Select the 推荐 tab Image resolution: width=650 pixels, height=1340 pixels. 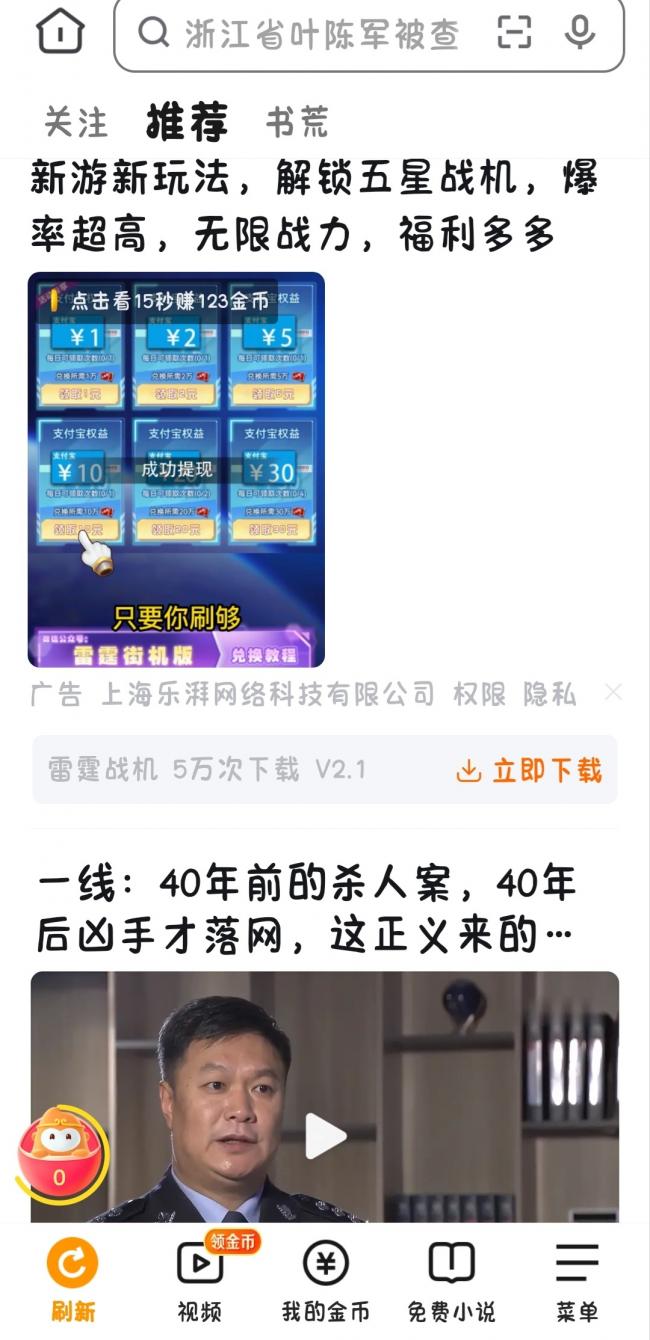[x=187, y=122]
